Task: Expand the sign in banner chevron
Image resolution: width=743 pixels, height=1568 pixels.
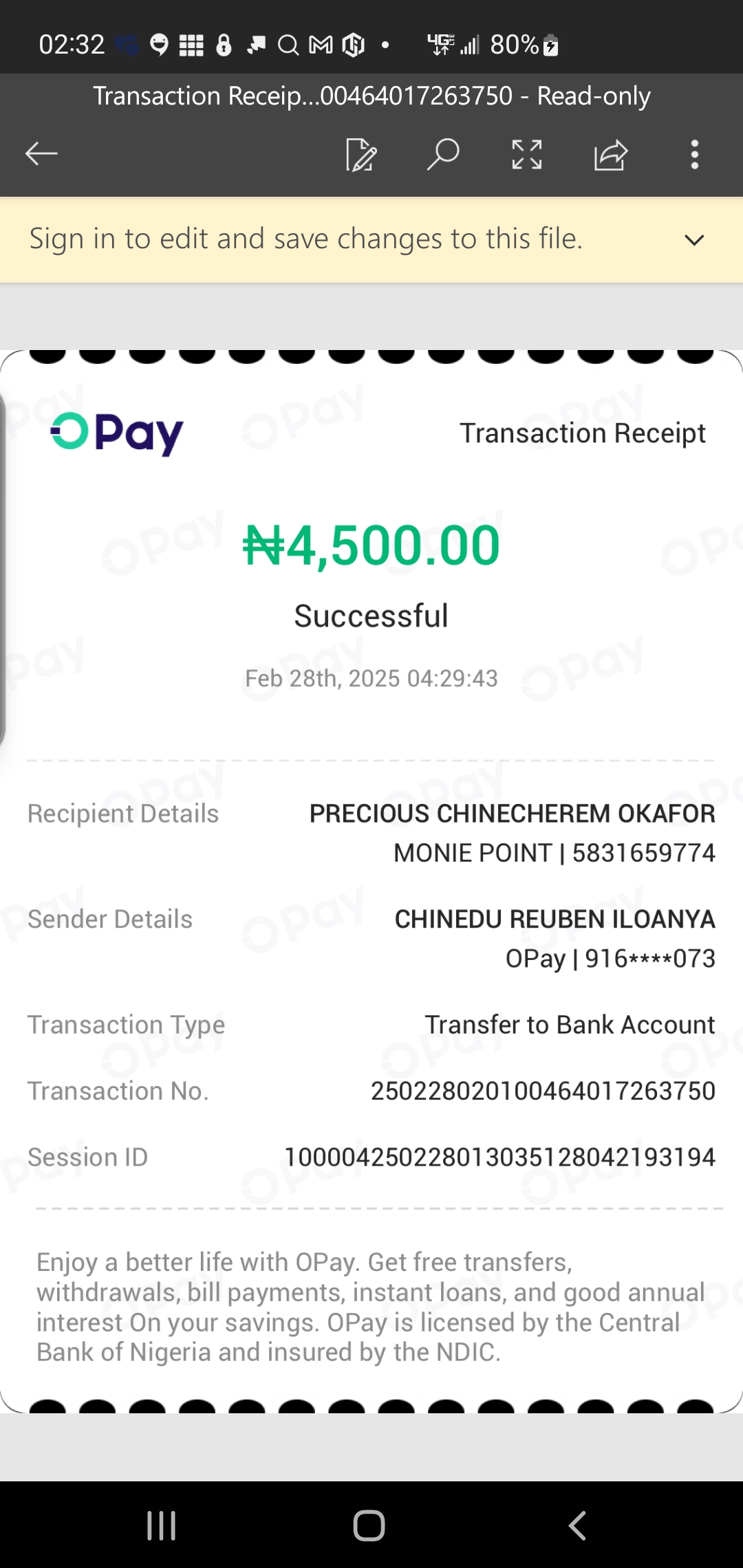Action: click(x=694, y=240)
